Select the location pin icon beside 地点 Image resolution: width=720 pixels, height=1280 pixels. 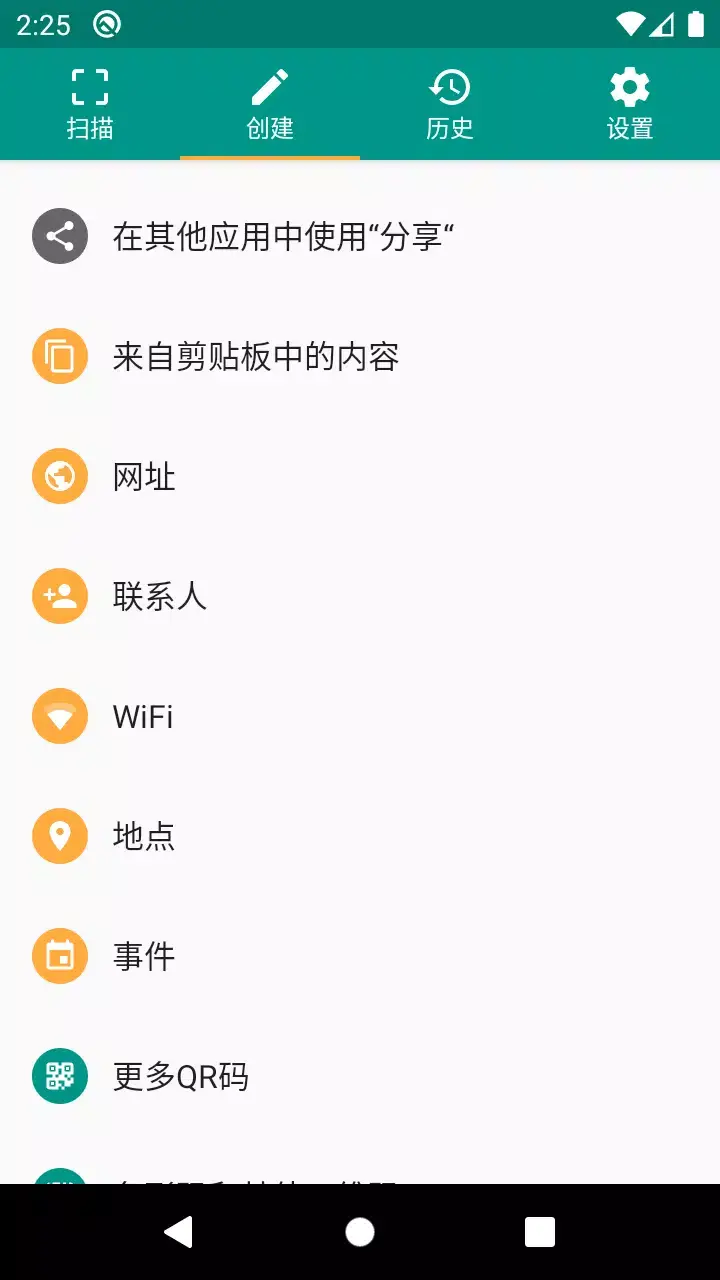coord(60,836)
